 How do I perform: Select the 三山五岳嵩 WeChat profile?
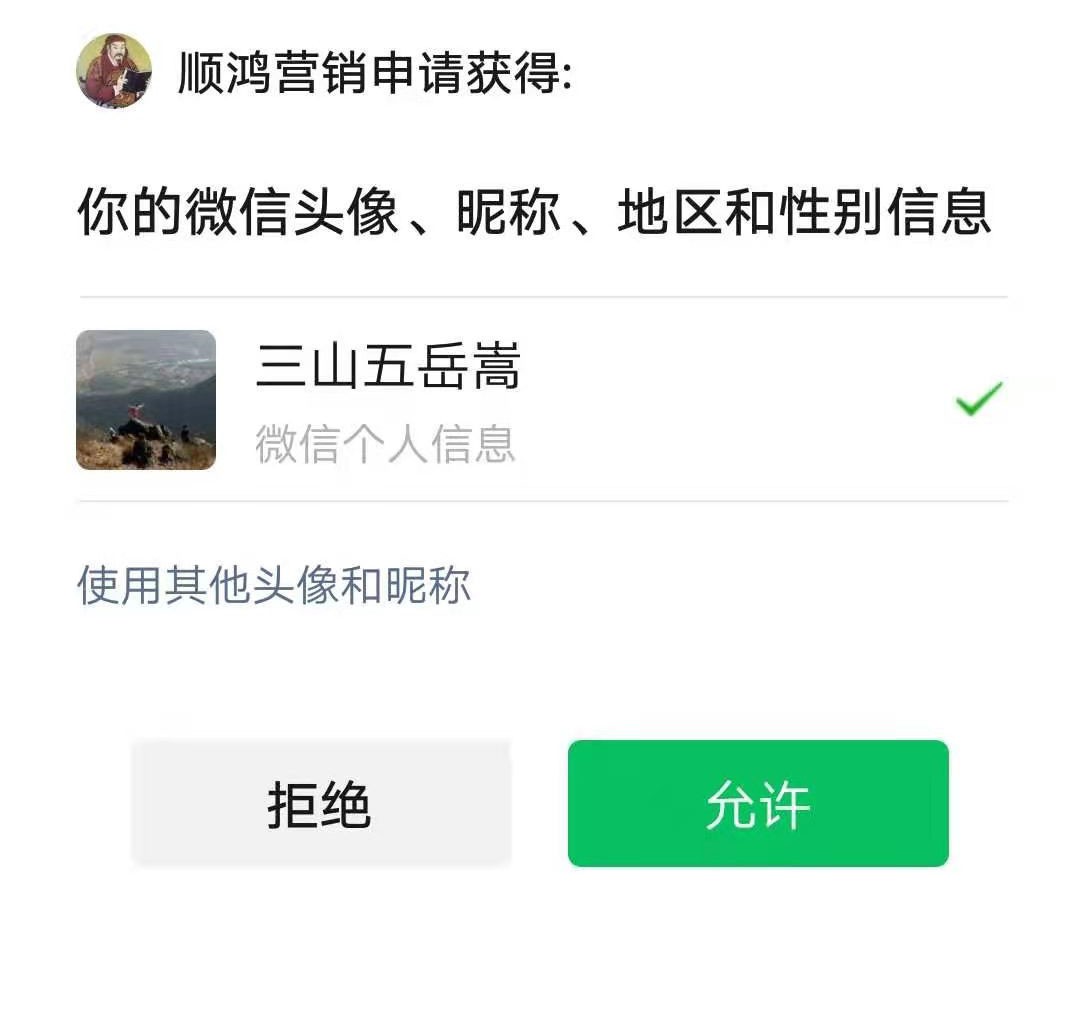tap(540, 400)
